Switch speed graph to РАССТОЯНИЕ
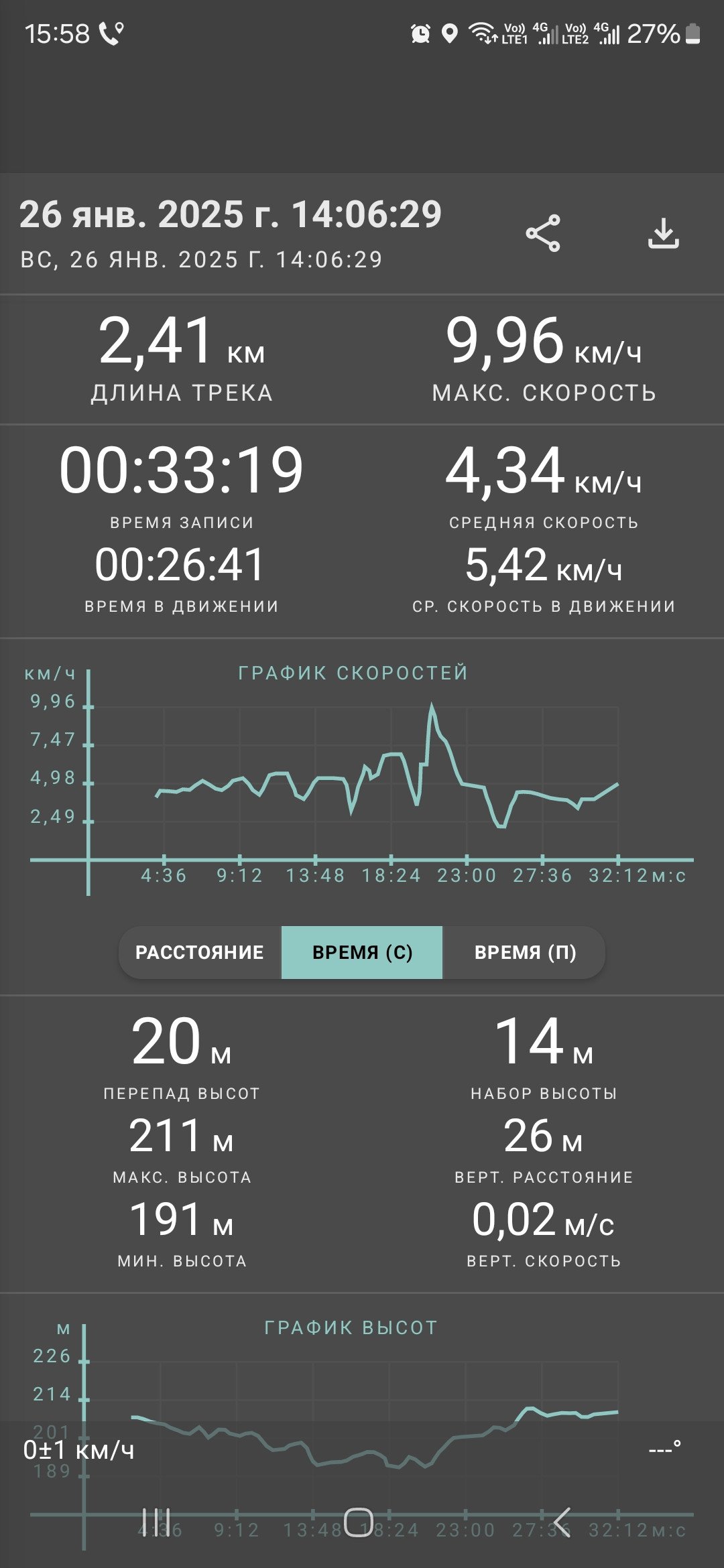Screen dimensions: 724x1568 (x=200, y=952)
